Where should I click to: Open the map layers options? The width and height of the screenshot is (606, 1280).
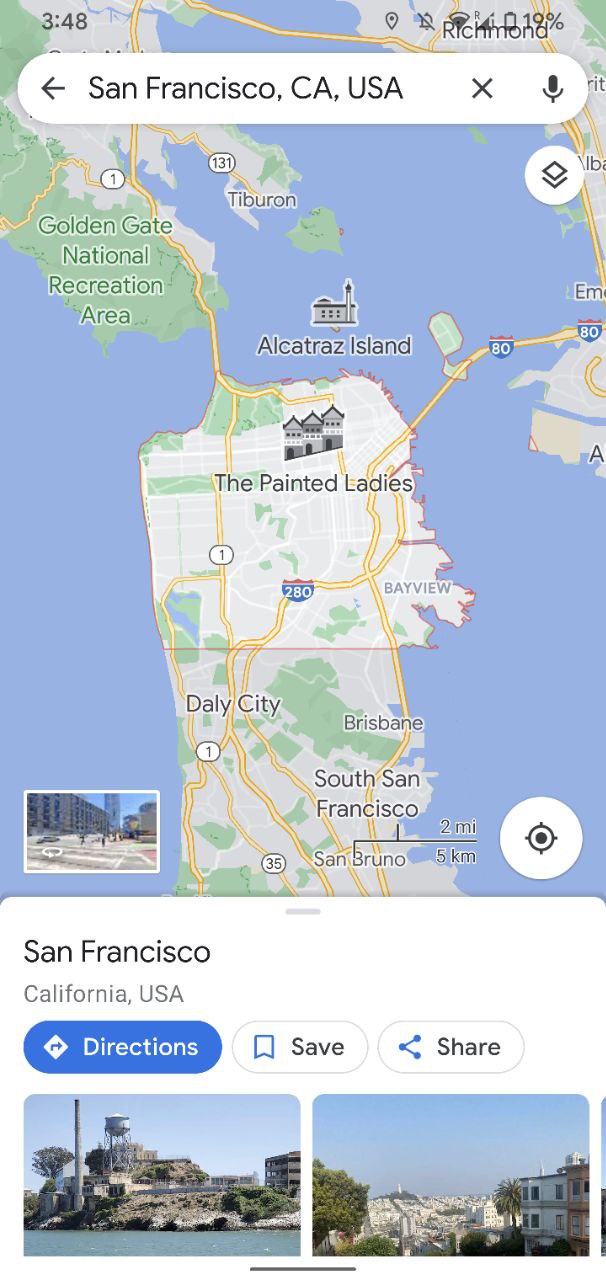(x=554, y=175)
